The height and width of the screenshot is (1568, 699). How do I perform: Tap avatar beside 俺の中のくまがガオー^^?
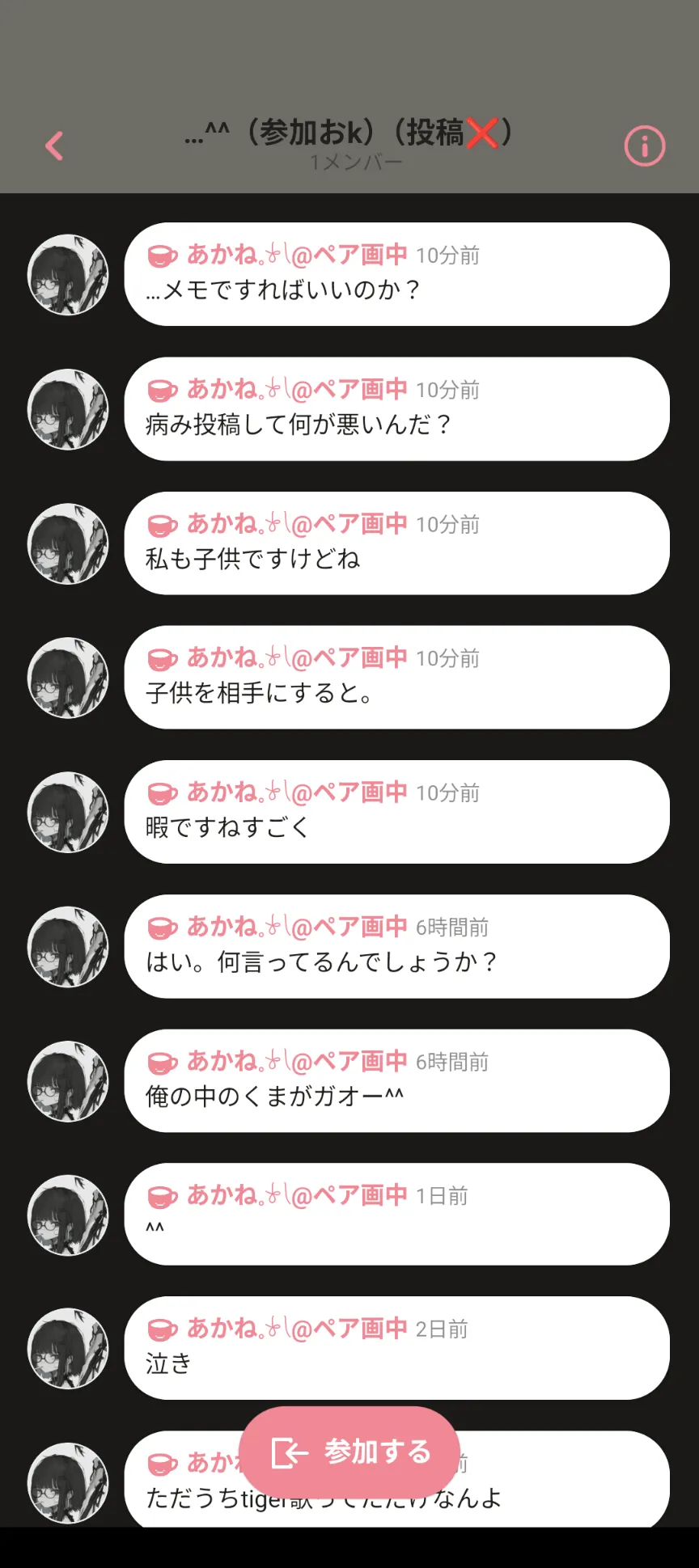point(68,1080)
